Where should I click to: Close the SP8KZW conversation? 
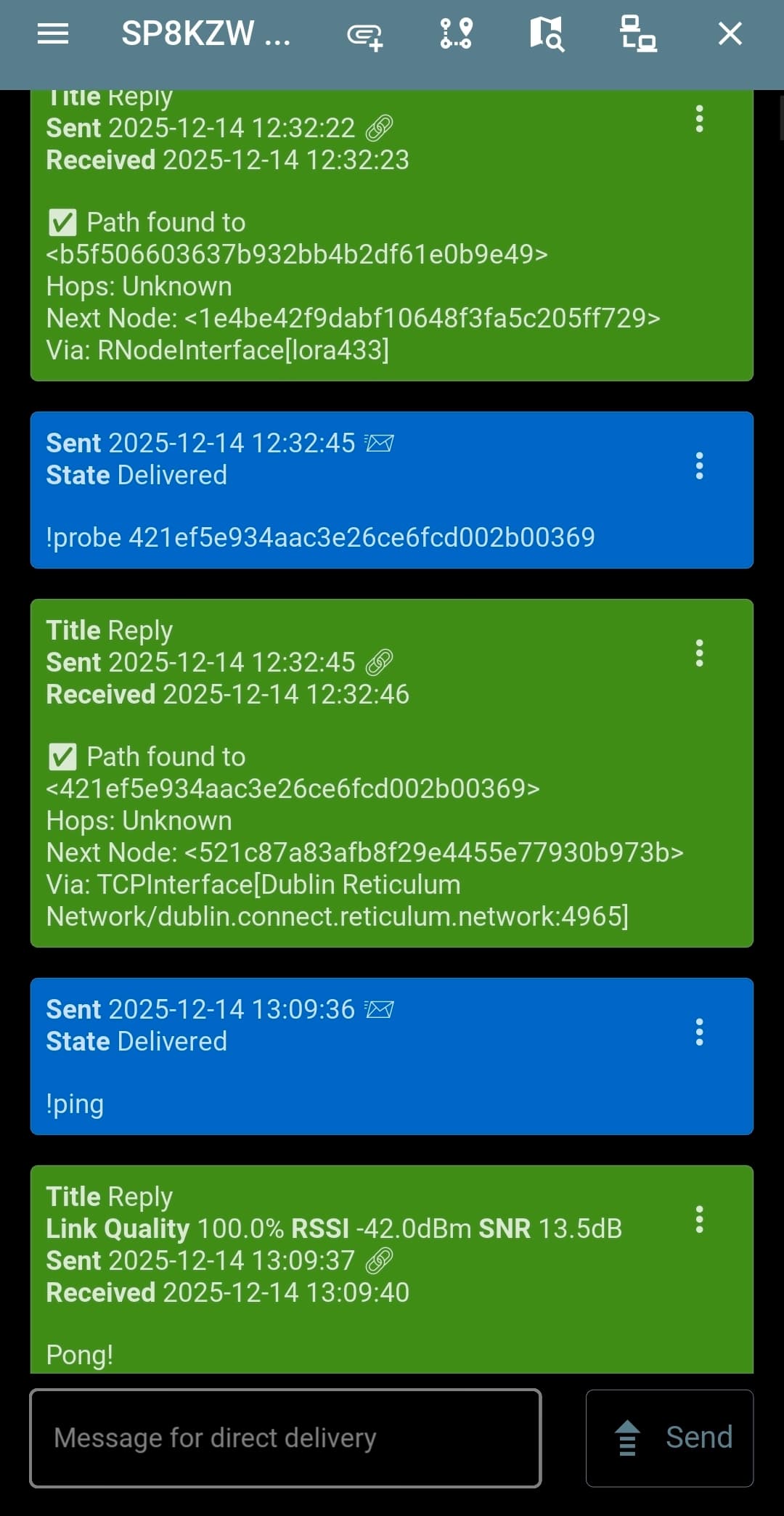tap(730, 33)
